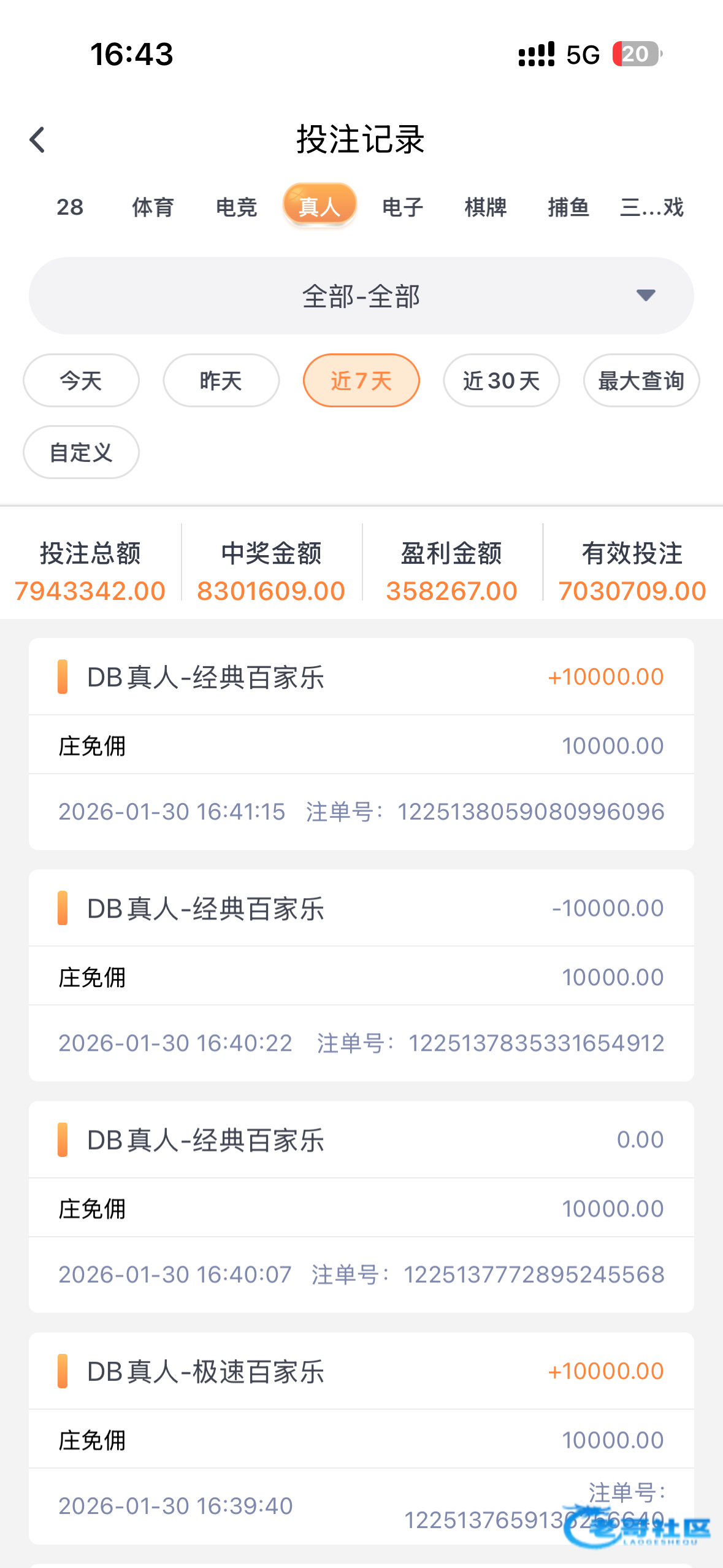723x1568 pixels.
Task: Switch to the 体育 tab
Action: [153, 207]
